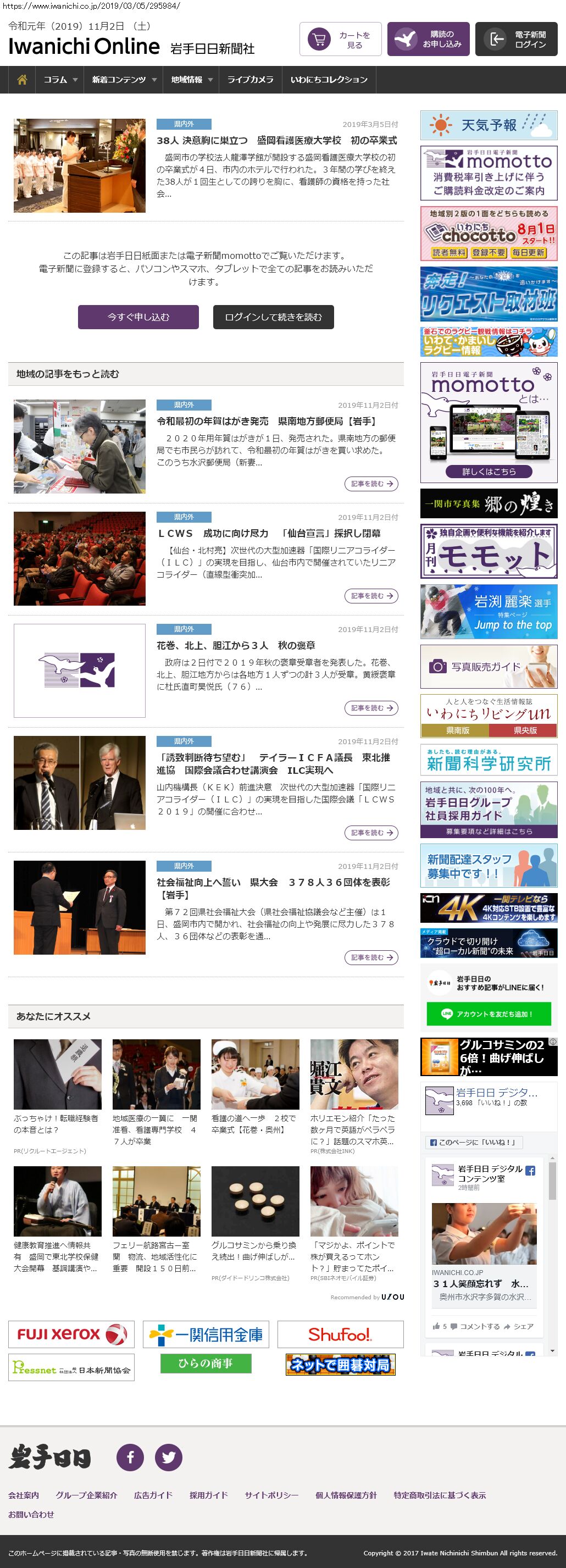The height and width of the screenshot is (1568, 566).
Task: Open the home icon in navigation bar
Action: pyautogui.click(x=22, y=80)
